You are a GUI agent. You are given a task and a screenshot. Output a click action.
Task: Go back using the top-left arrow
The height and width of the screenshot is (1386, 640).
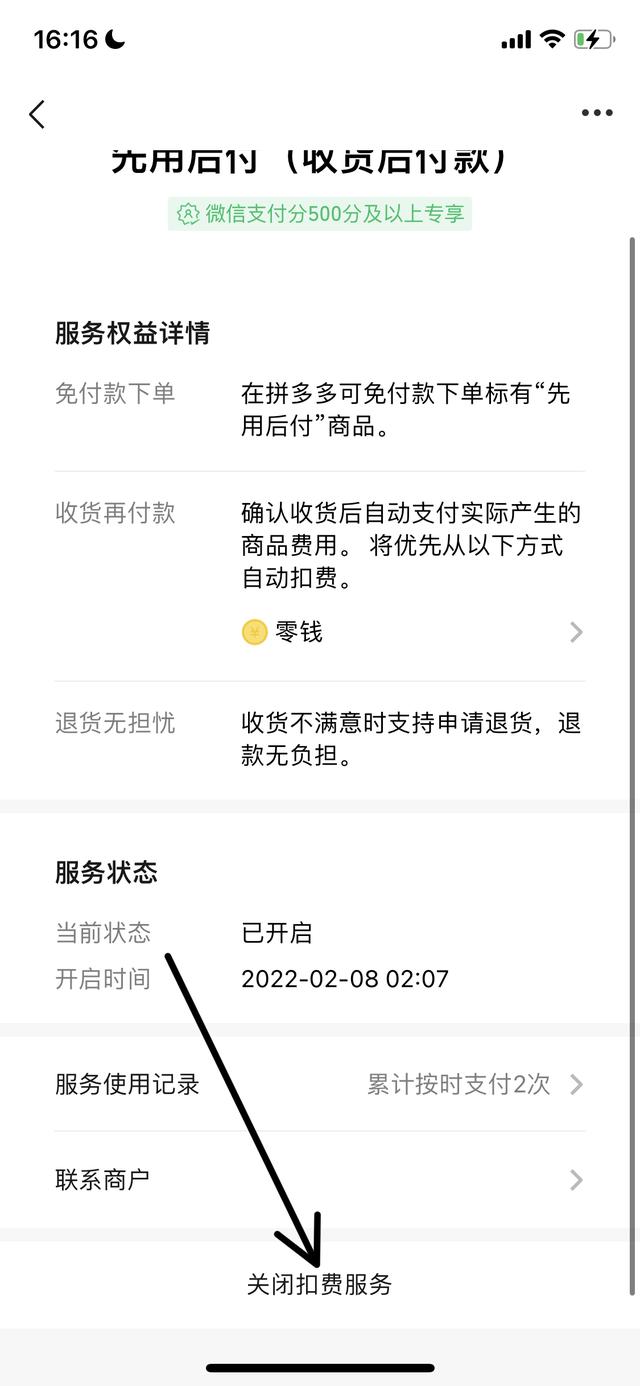[x=37, y=114]
